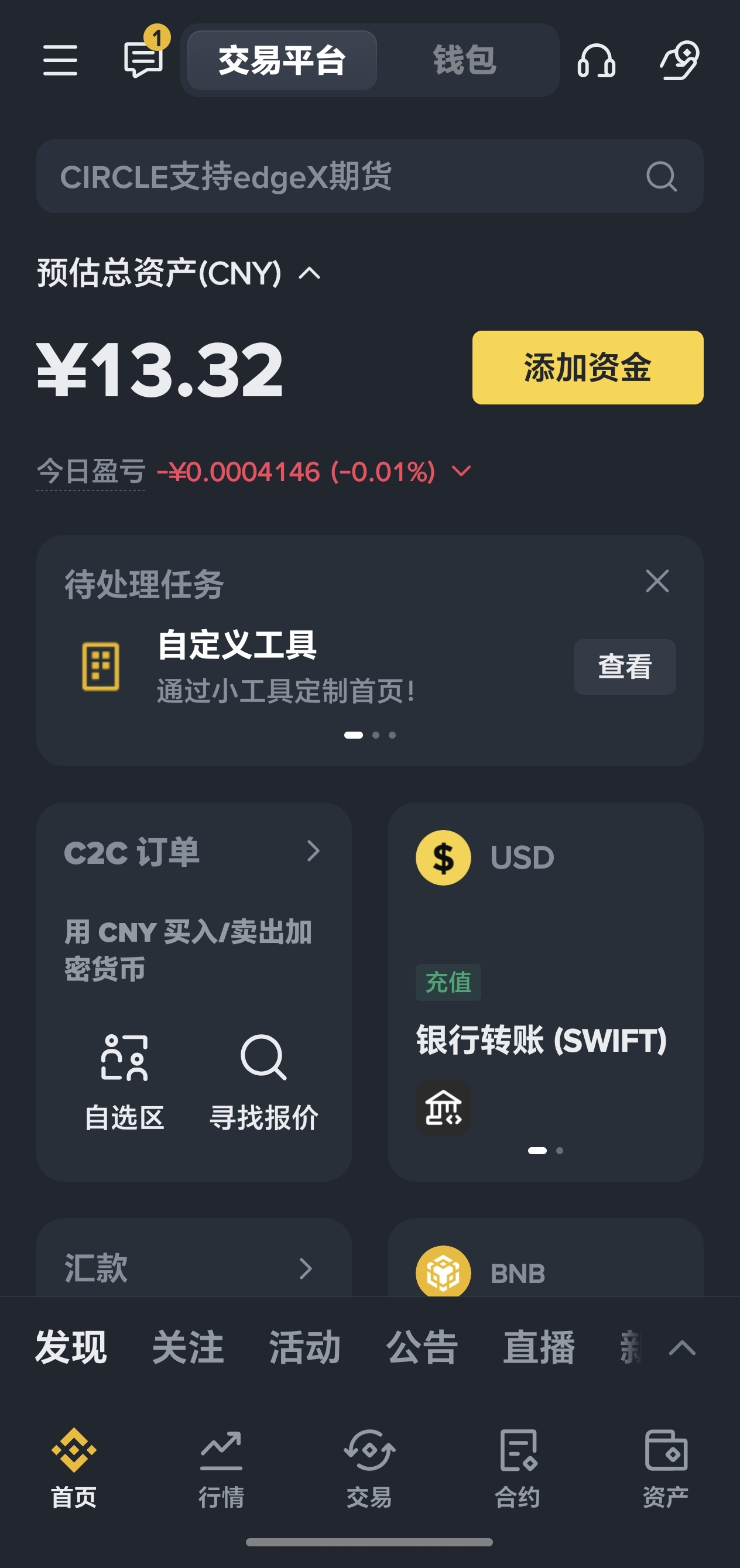Switch to the 关注 feed tab
740x1568 pixels.
187,1347
